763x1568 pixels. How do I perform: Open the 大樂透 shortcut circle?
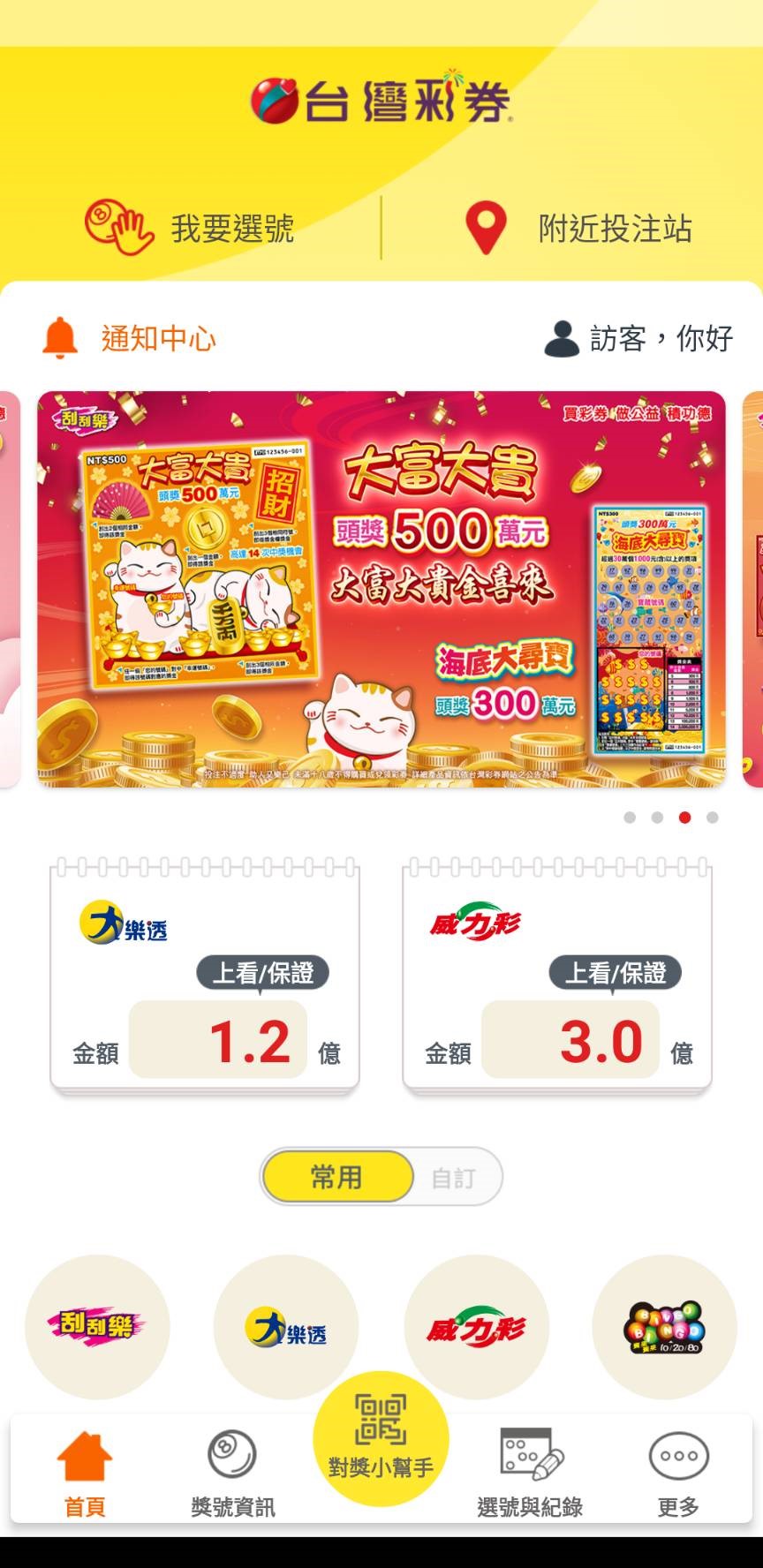coord(286,1325)
